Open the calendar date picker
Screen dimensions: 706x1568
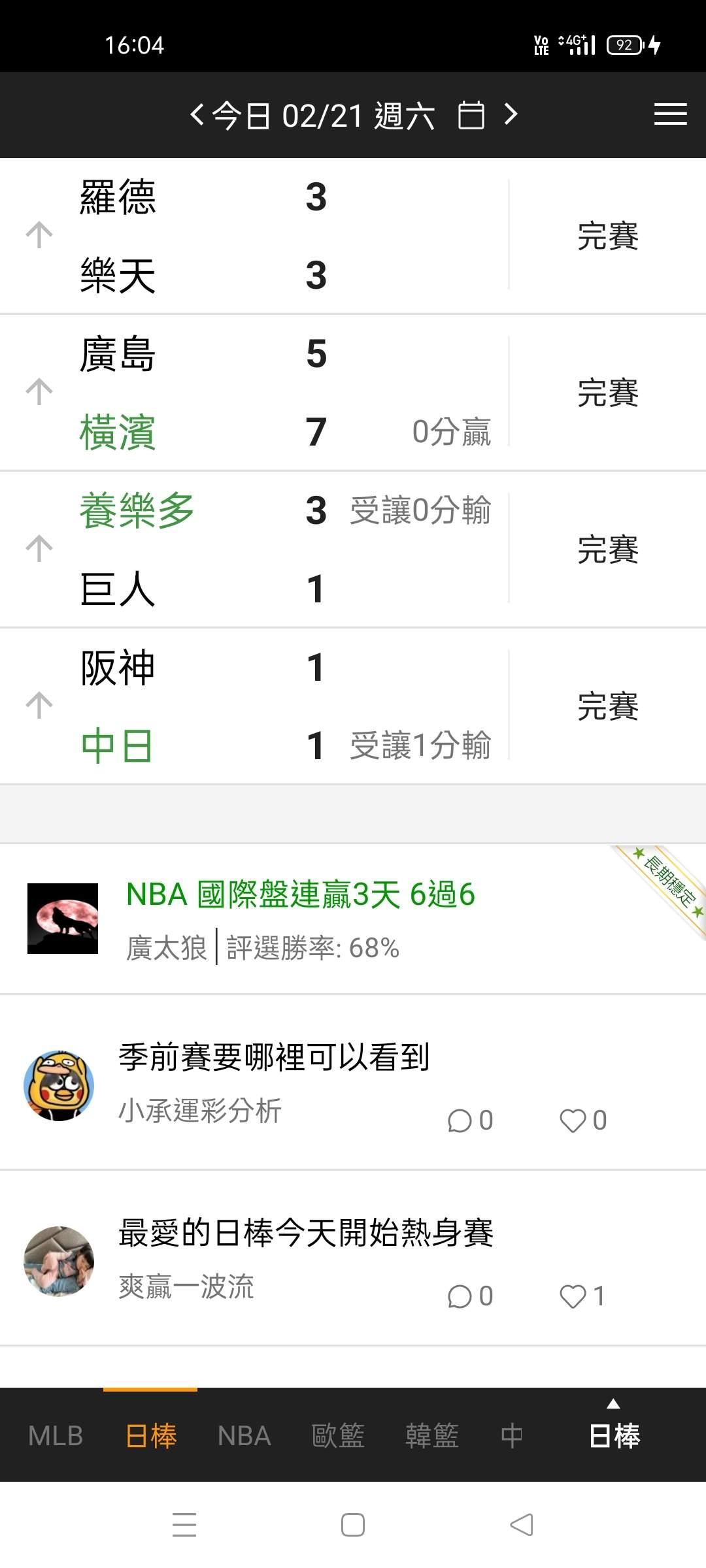click(471, 116)
